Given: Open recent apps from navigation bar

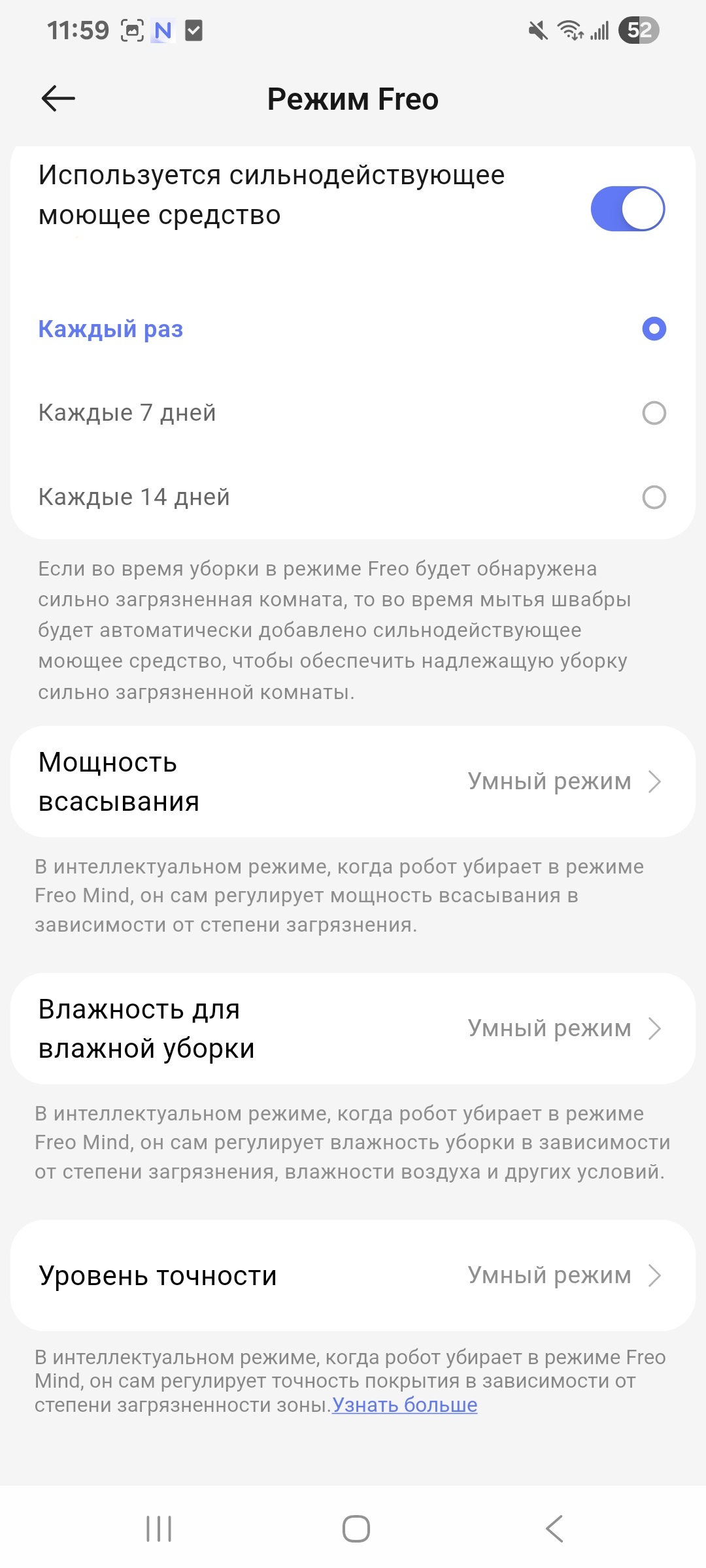Looking at the screenshot, I should click(x=159, y=1529).
